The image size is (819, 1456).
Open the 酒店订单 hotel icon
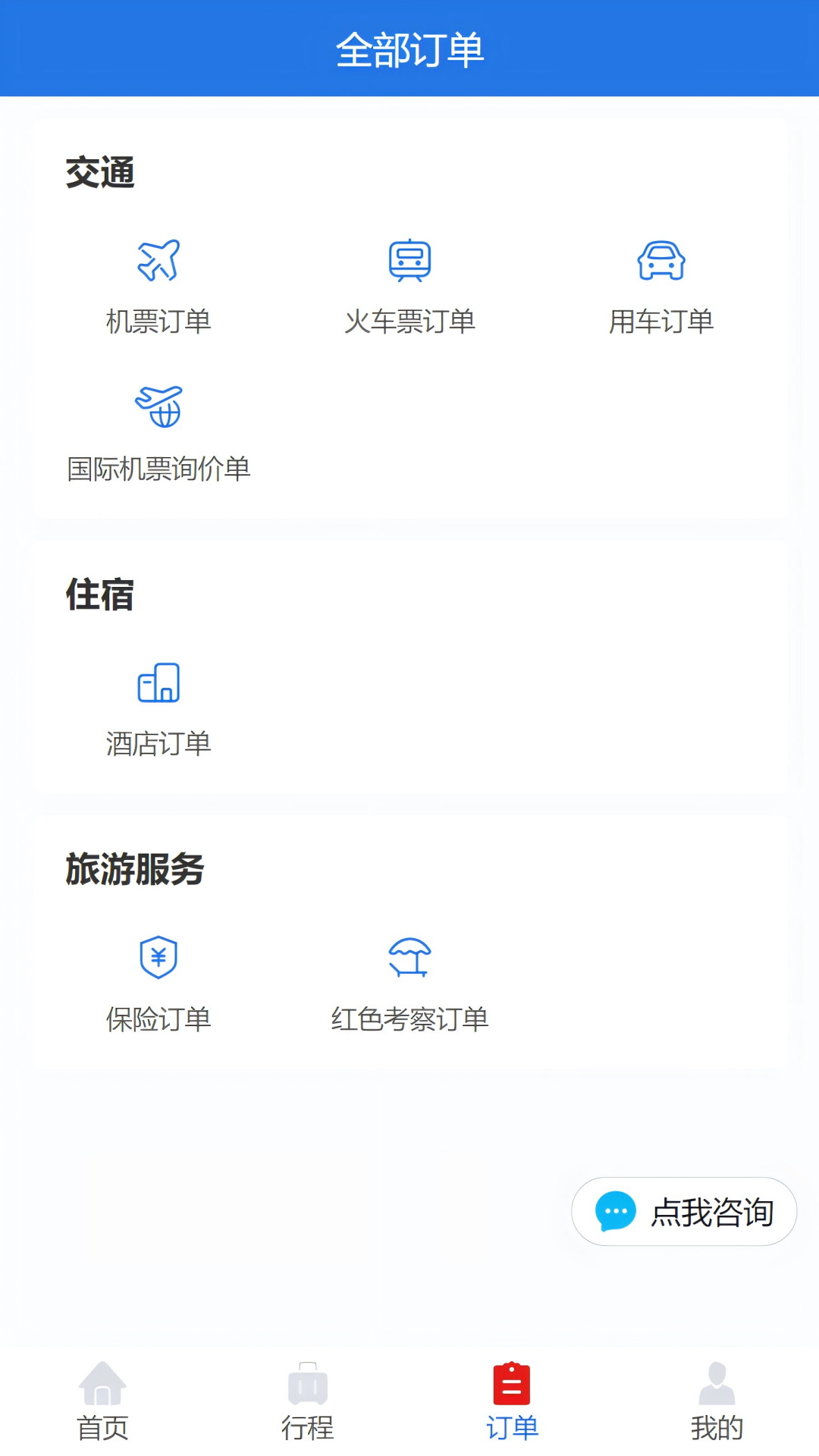(160, 682)
